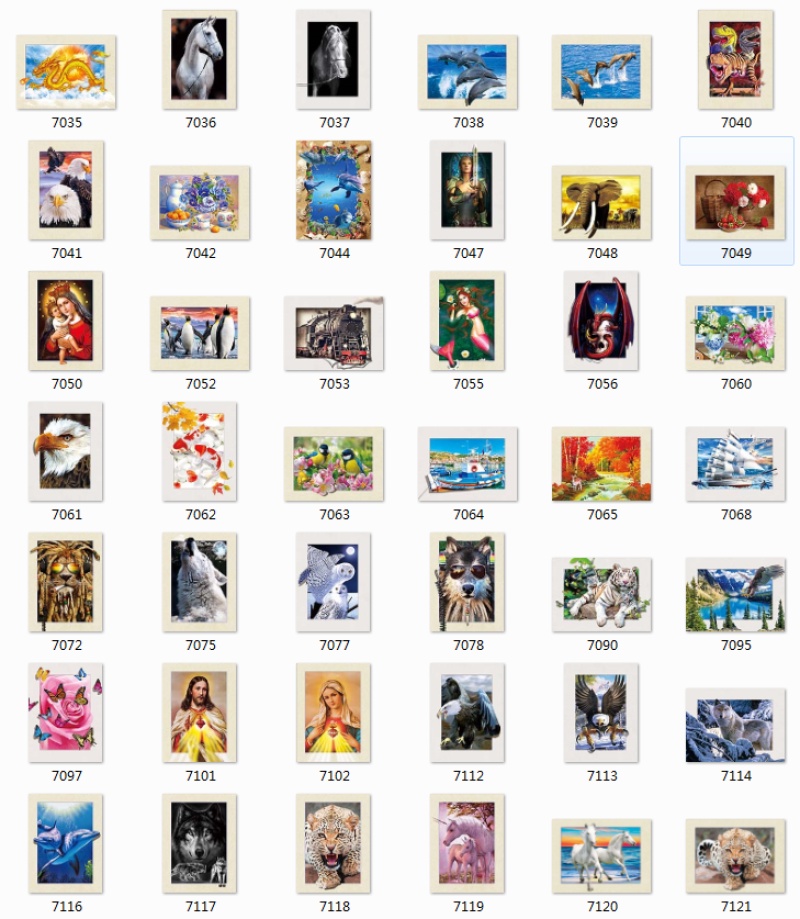800x919 pixels.
Task: Select the koi fish file 7062
Action: coord(200,451)
